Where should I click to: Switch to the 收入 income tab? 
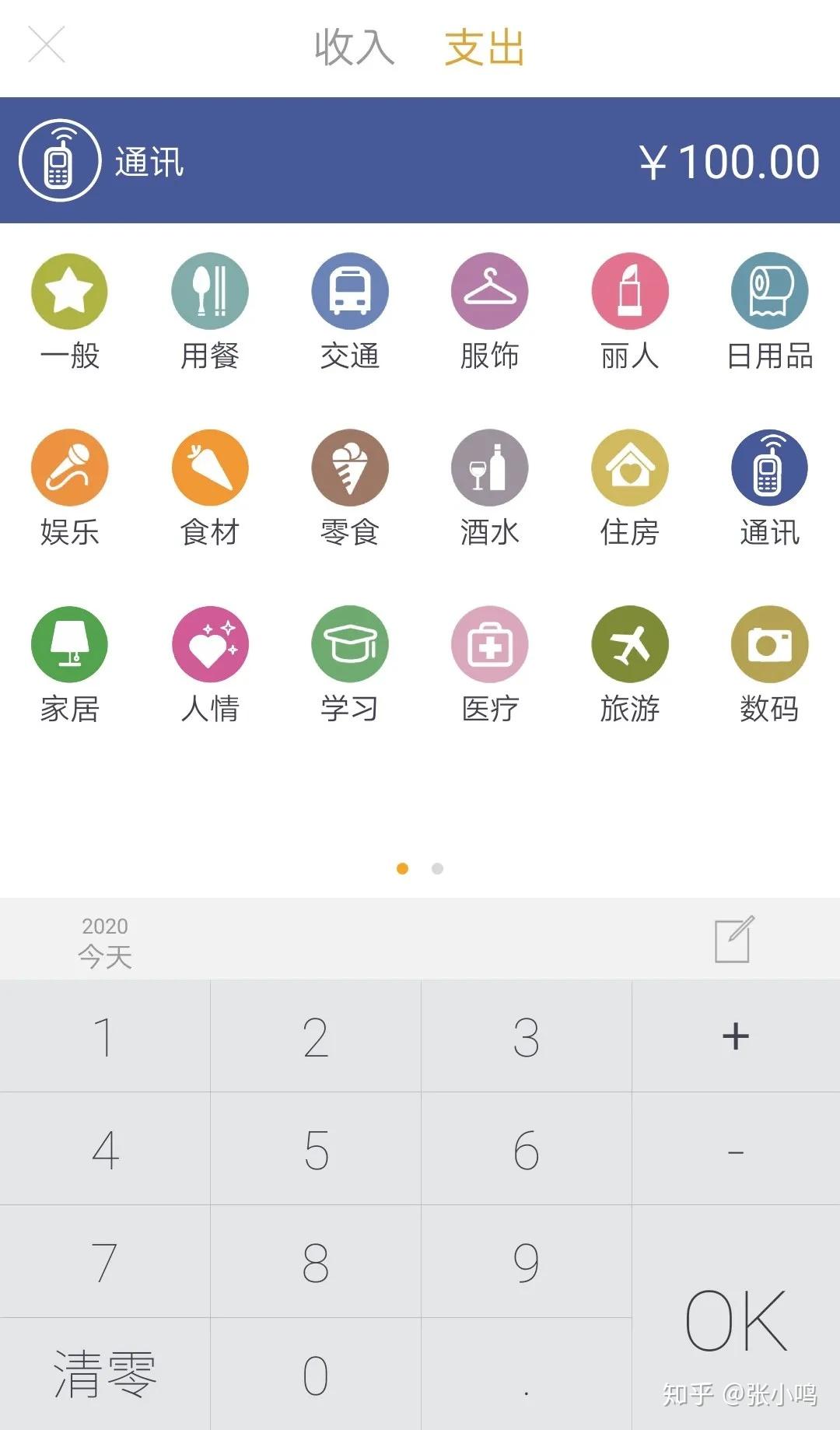[x=354, y=47]
